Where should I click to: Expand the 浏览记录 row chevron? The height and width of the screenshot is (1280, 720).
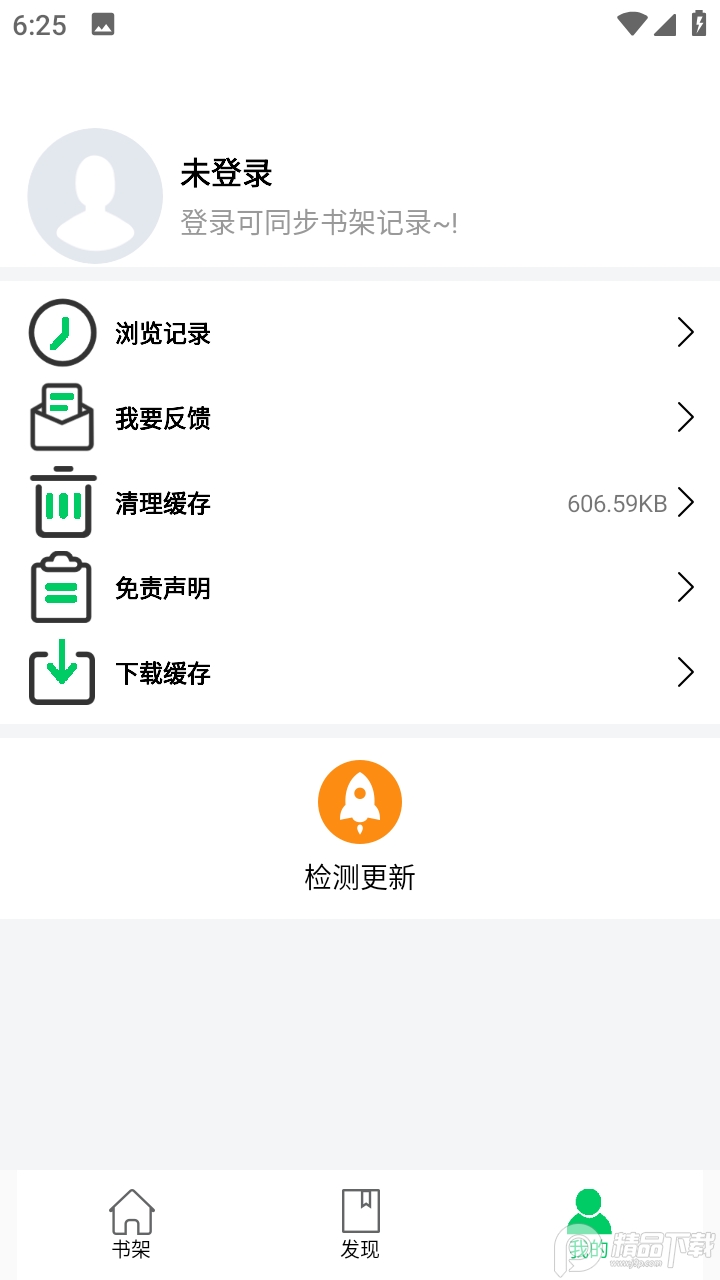coord(686,332)
